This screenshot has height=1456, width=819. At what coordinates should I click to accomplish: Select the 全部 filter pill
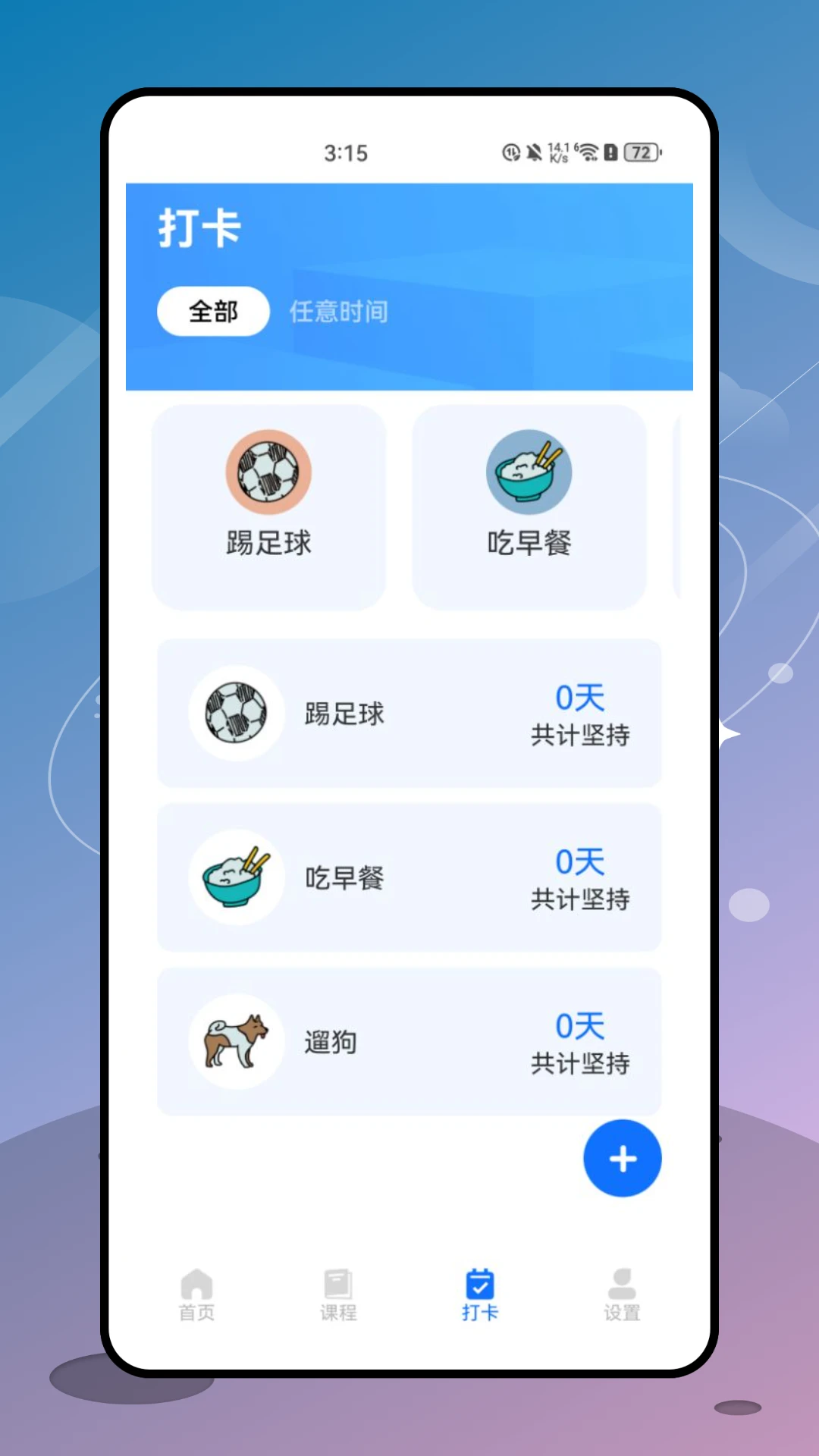(x=212, y=311)
